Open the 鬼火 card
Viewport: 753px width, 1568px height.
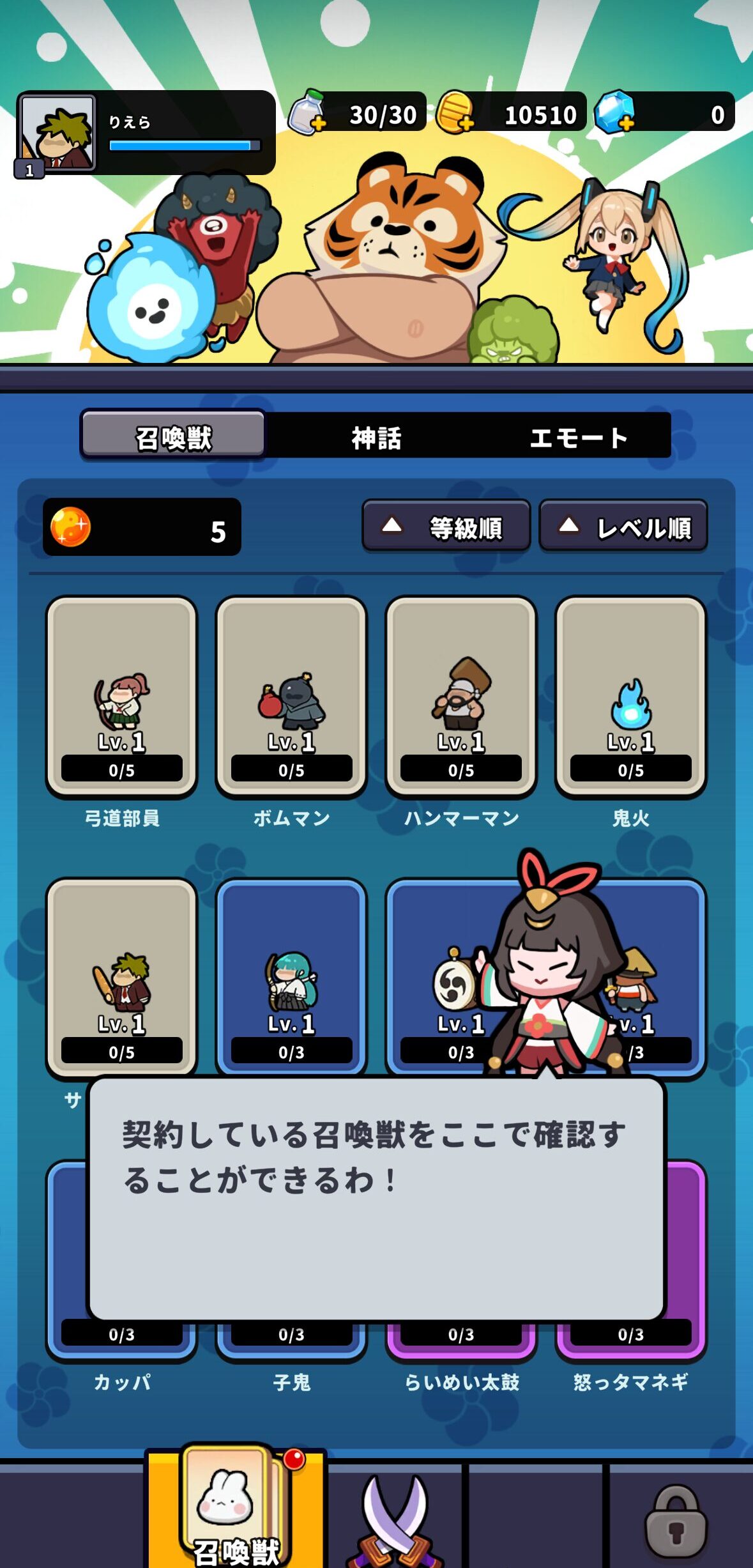click(x=630, y=696)
